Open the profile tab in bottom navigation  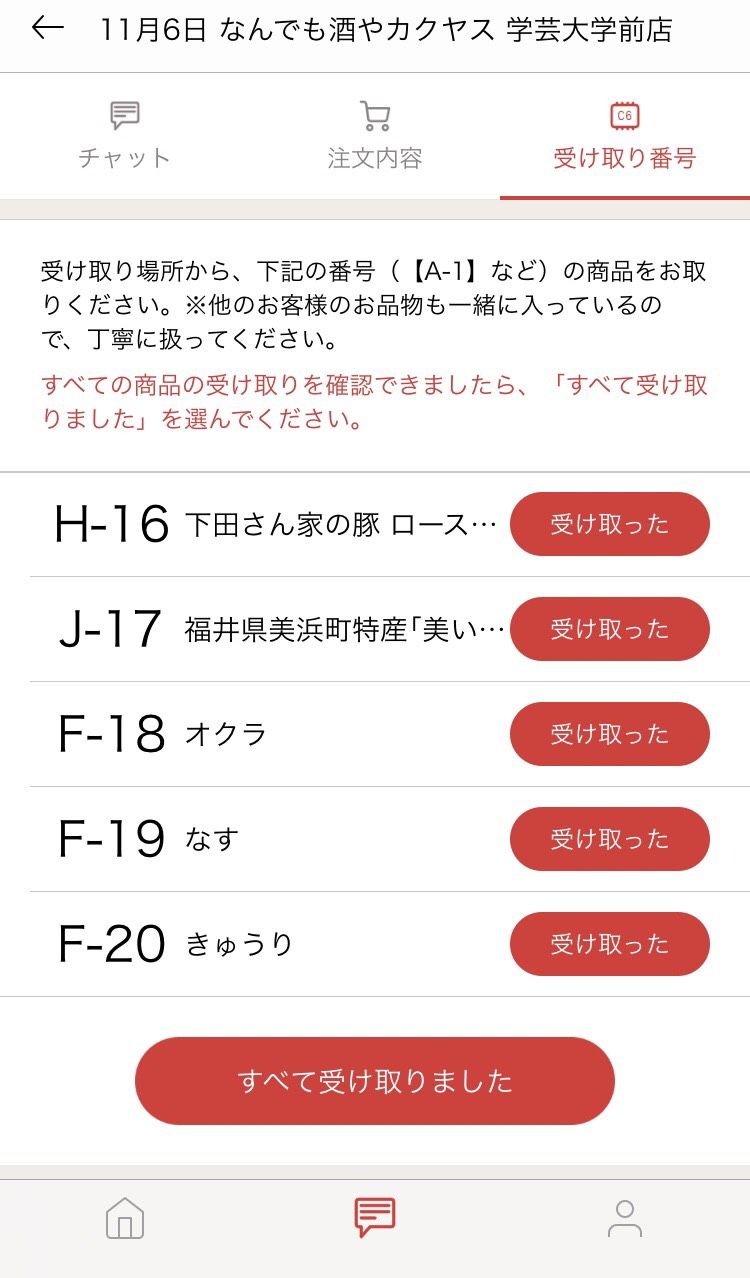(x=625, y=1218)
